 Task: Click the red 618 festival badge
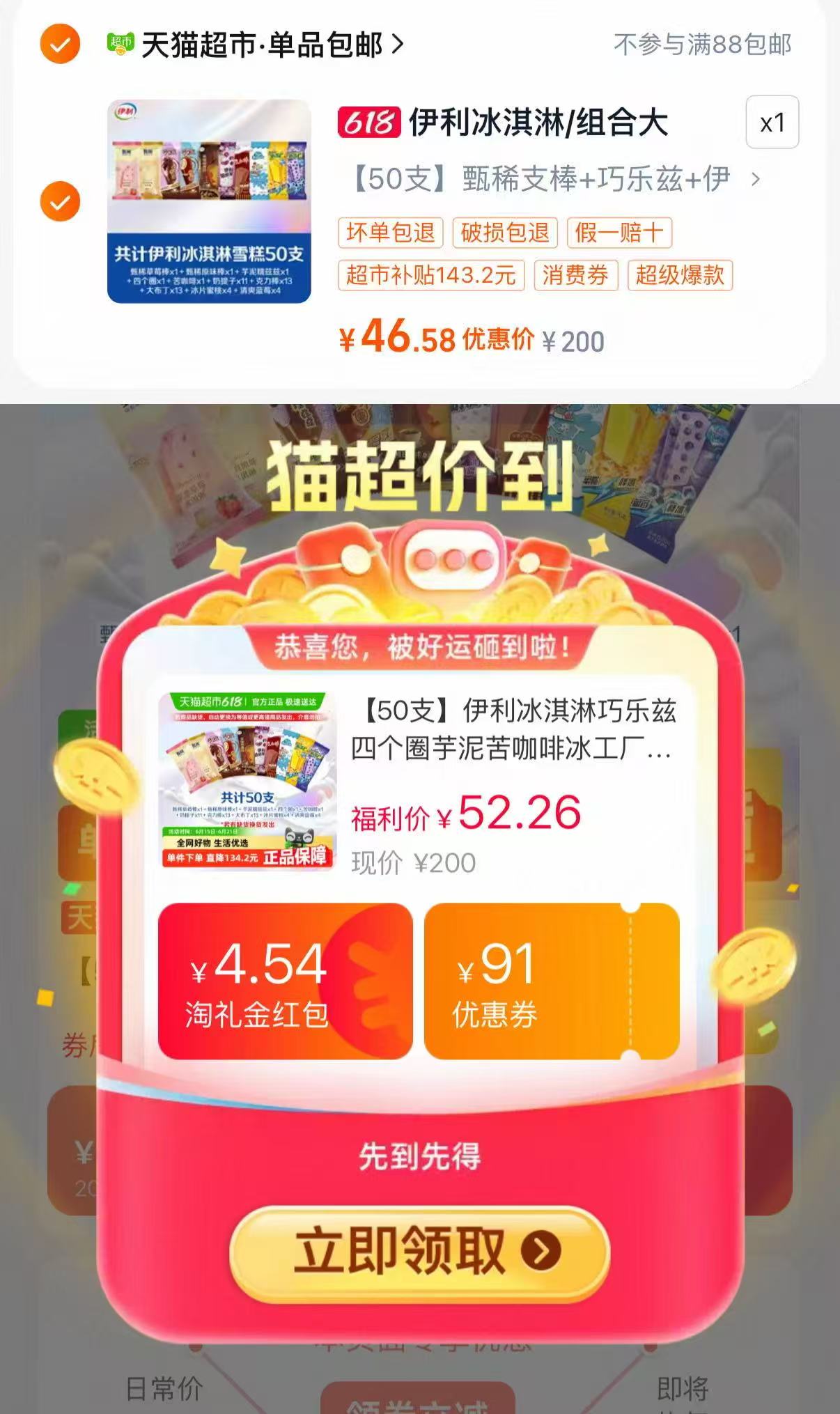click(370, 123)
